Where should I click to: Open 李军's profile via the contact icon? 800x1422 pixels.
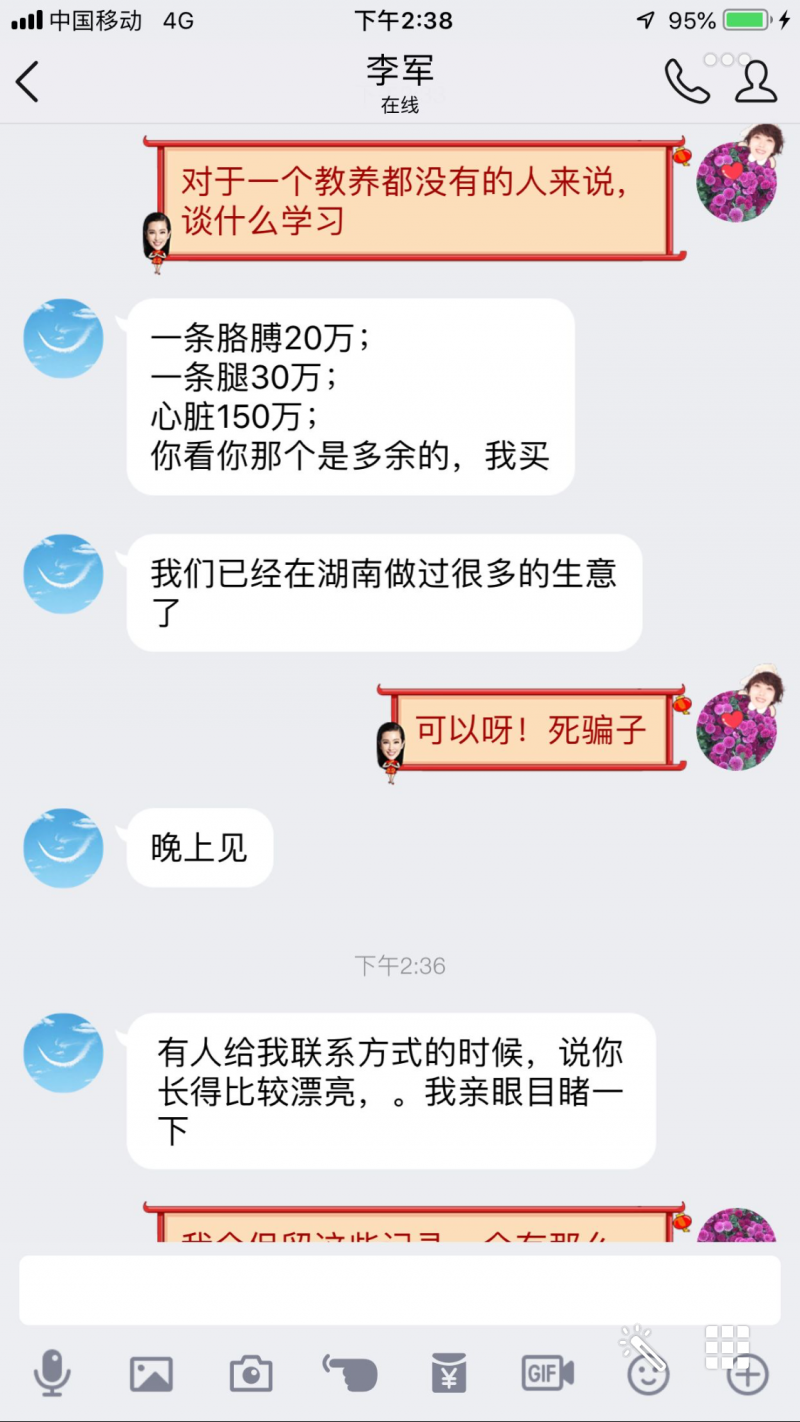pos(757,82)
